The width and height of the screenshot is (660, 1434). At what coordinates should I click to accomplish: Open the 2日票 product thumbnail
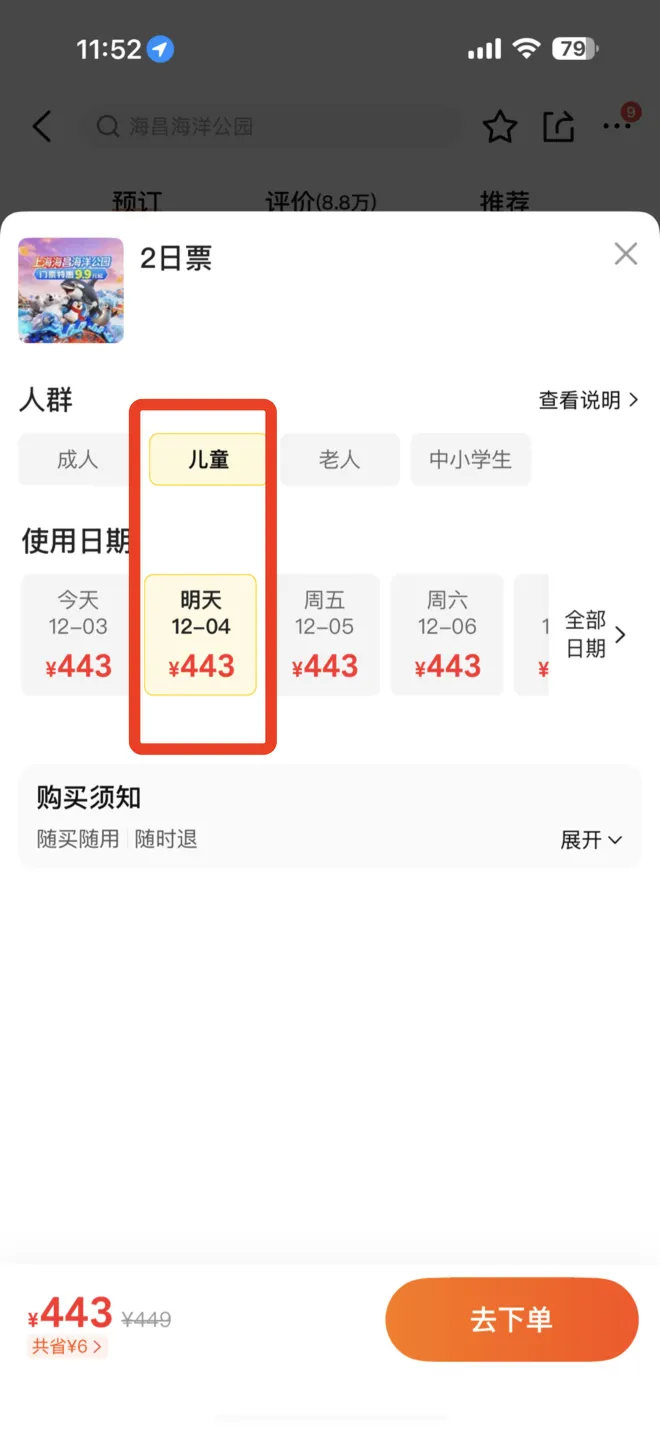click(71, 290)
